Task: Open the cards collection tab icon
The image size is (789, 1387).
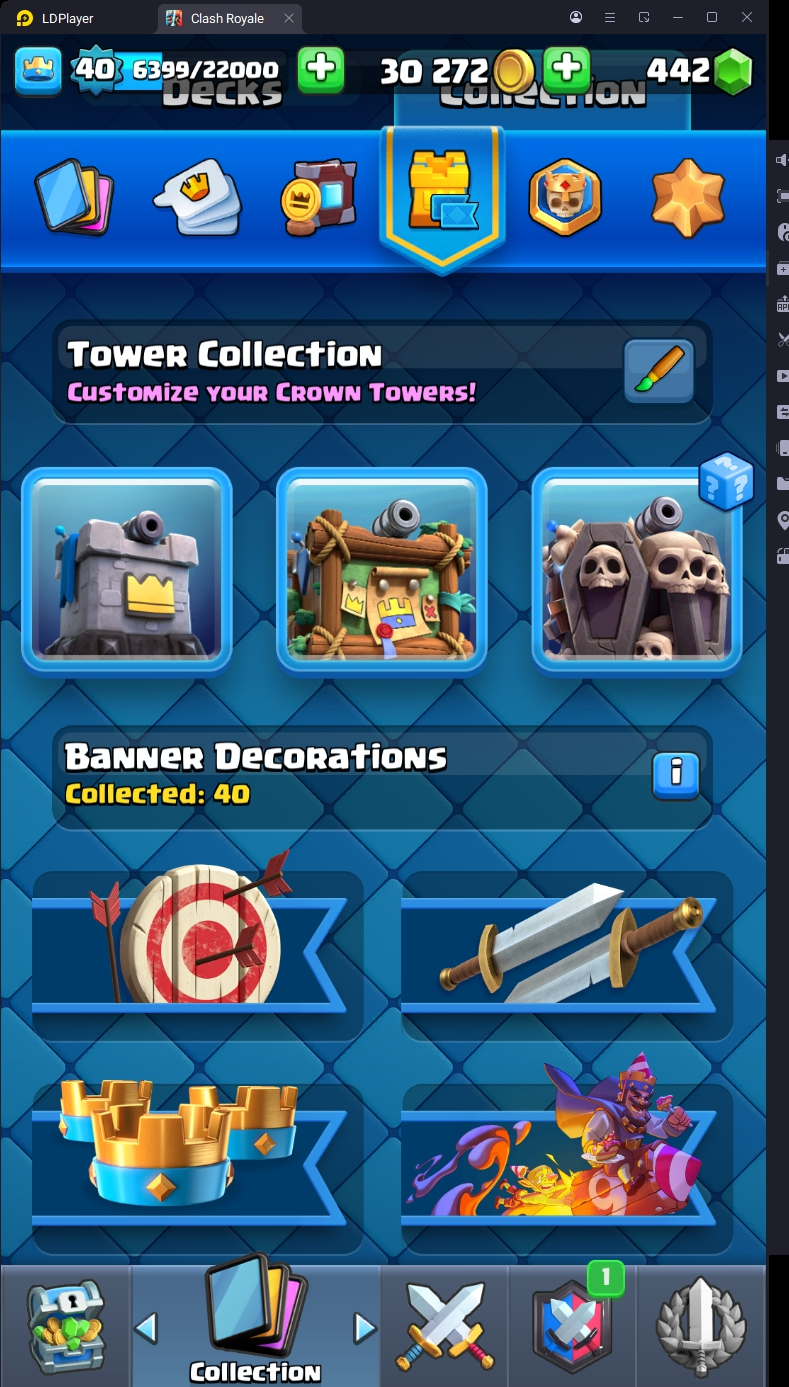Action: 74,198
